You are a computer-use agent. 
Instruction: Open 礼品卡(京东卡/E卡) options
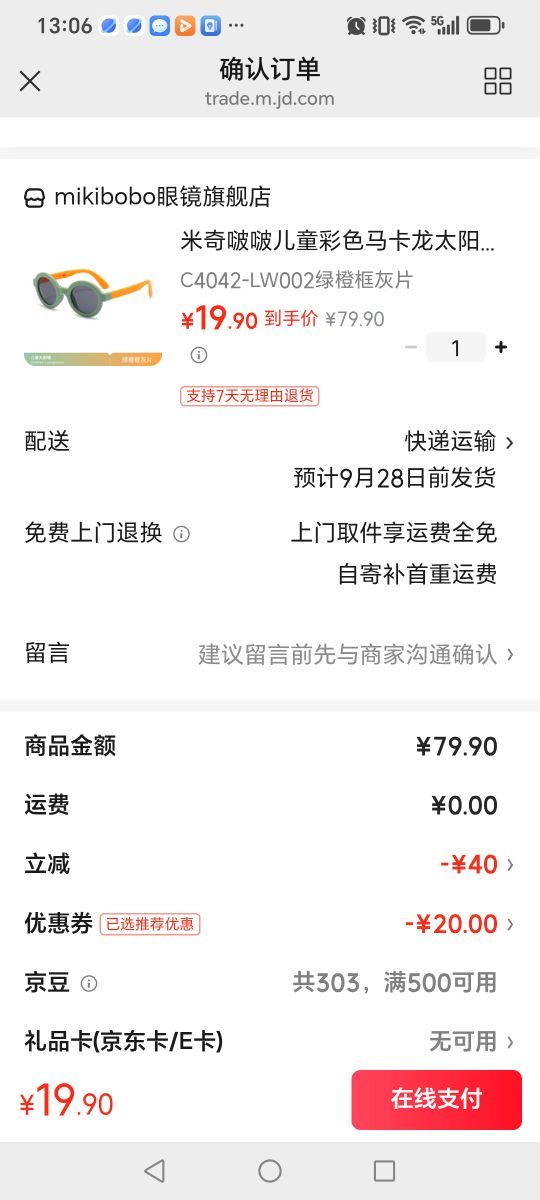click(x=270, y=1041)
